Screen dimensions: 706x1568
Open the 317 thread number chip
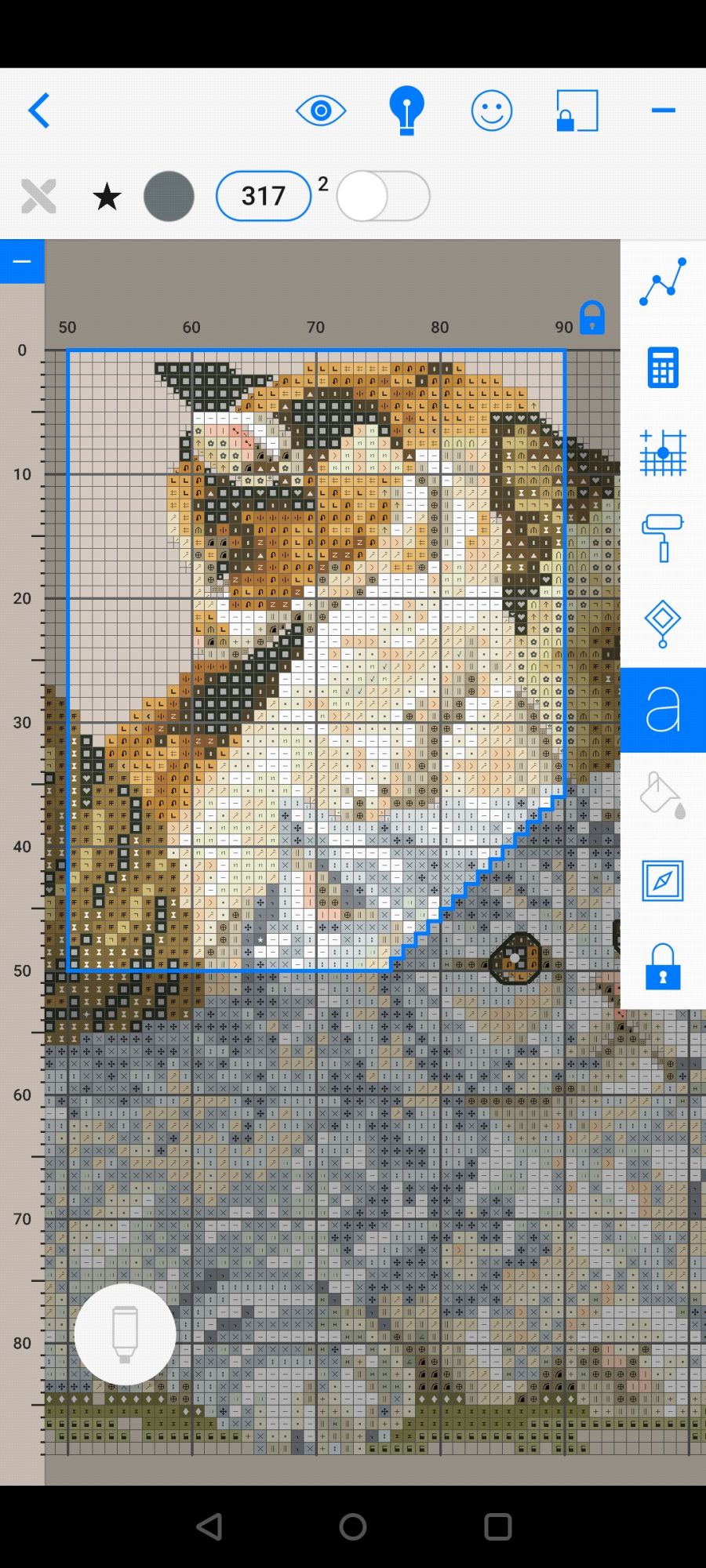(x=264, y=196)
